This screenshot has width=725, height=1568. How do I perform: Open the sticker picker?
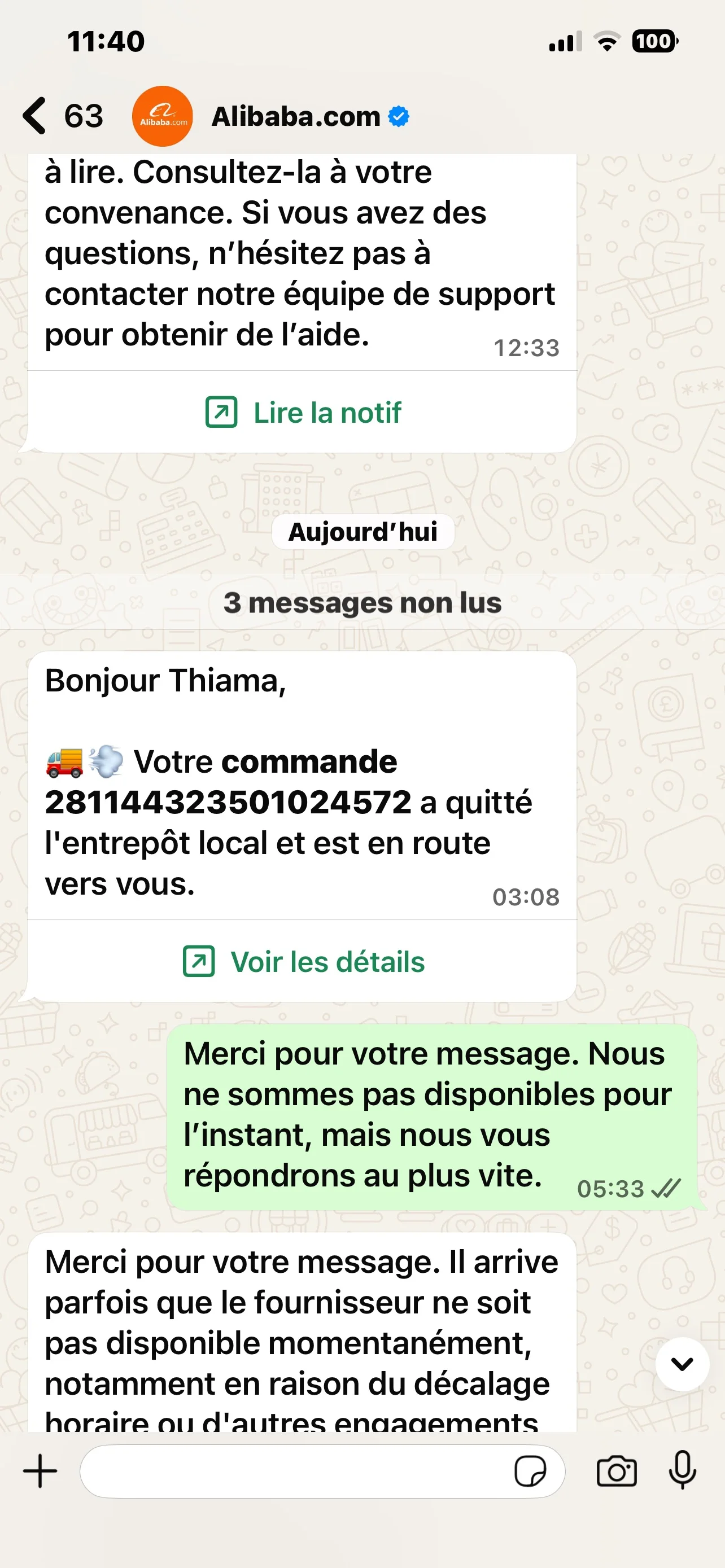point(530,1471)
